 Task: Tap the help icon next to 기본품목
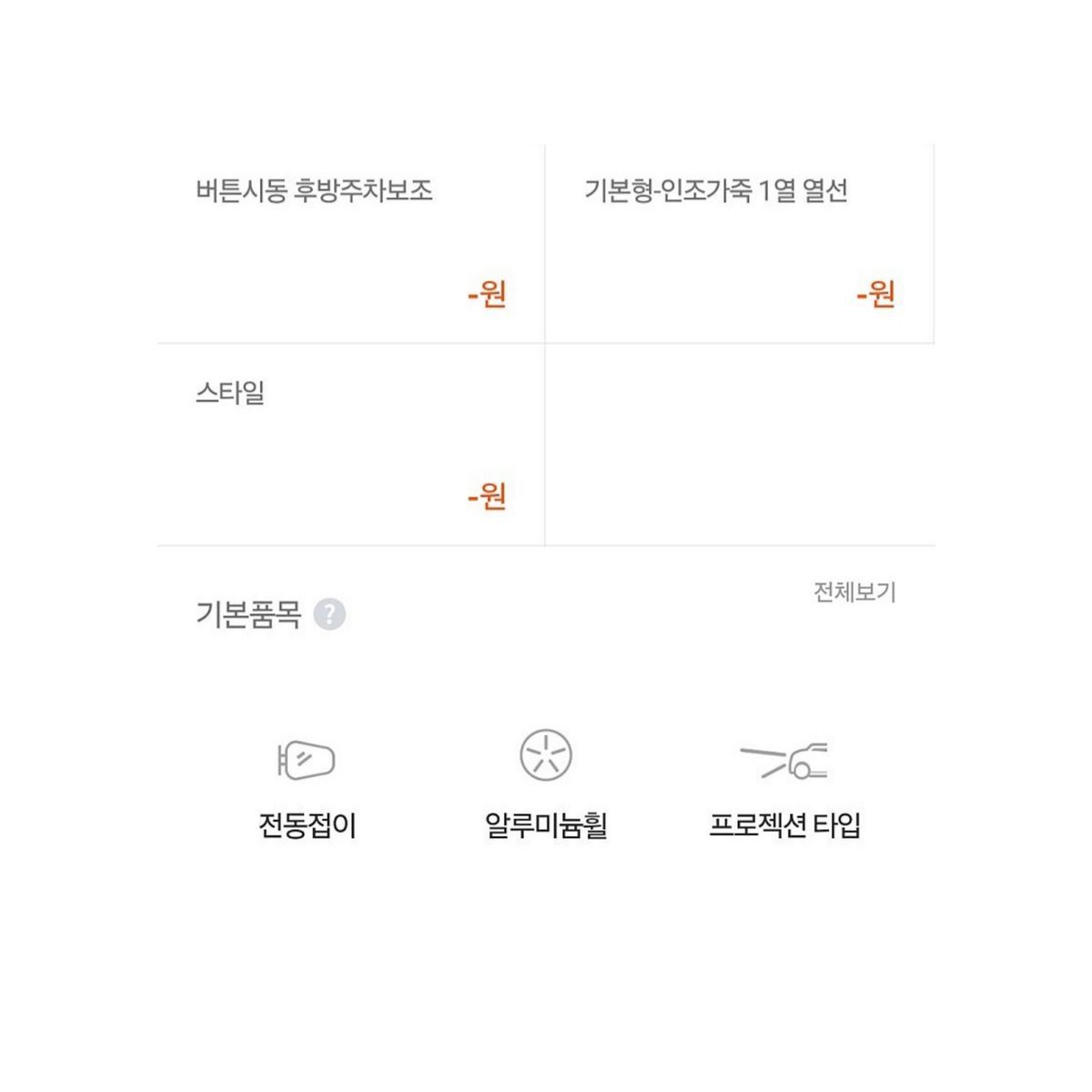coord(329,615)
